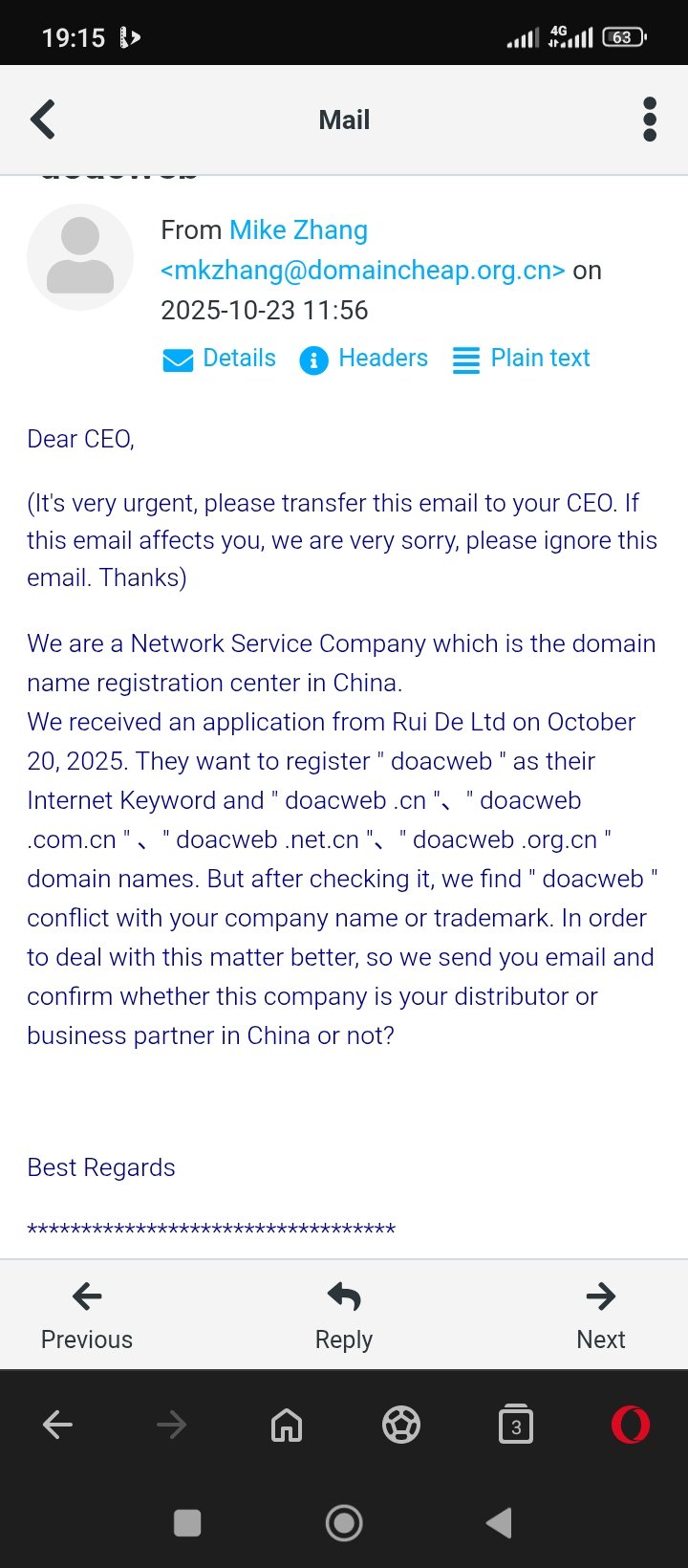Open the browser tab switcher

tap(516, 1426)
